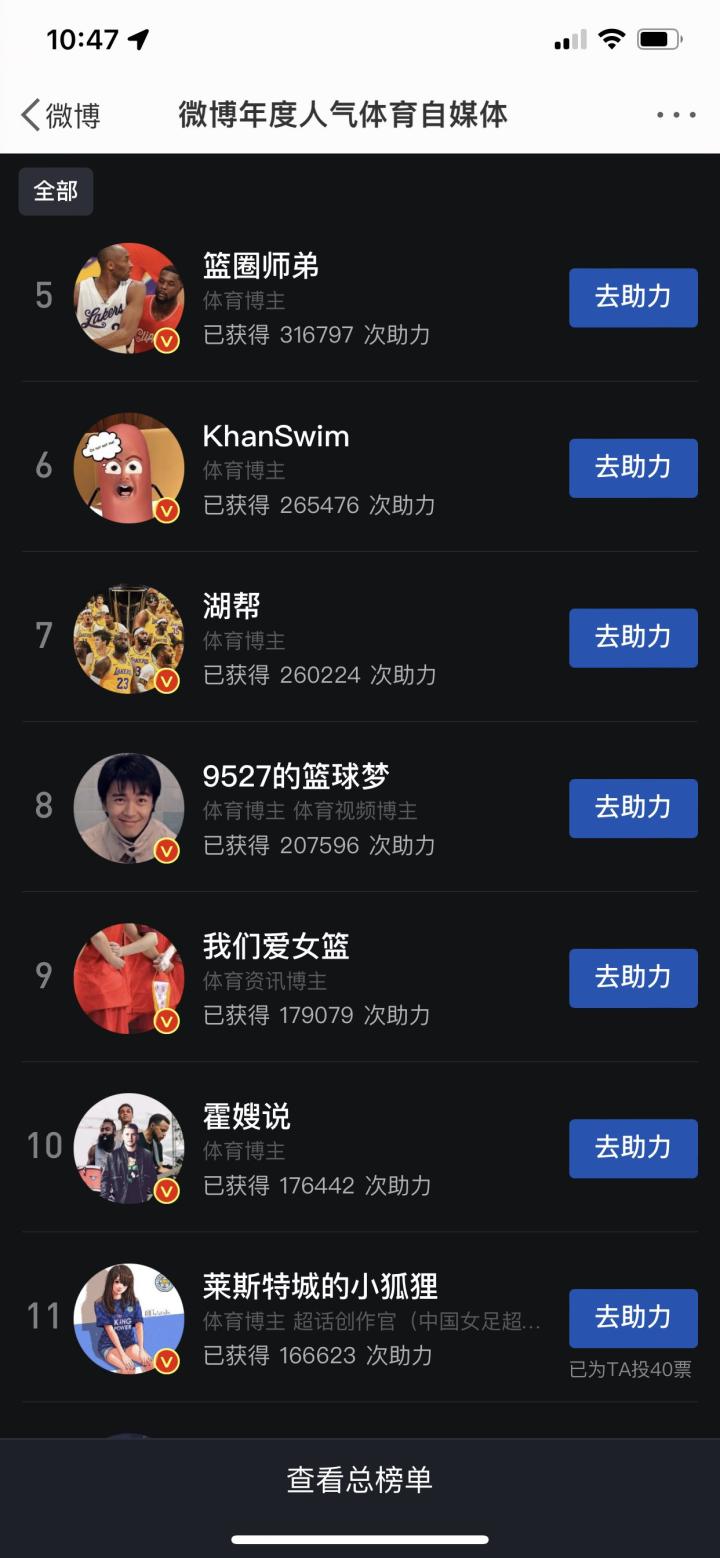Open the three-dot overflow menu
Screen dimensions: 720x1558
point(676,115)
